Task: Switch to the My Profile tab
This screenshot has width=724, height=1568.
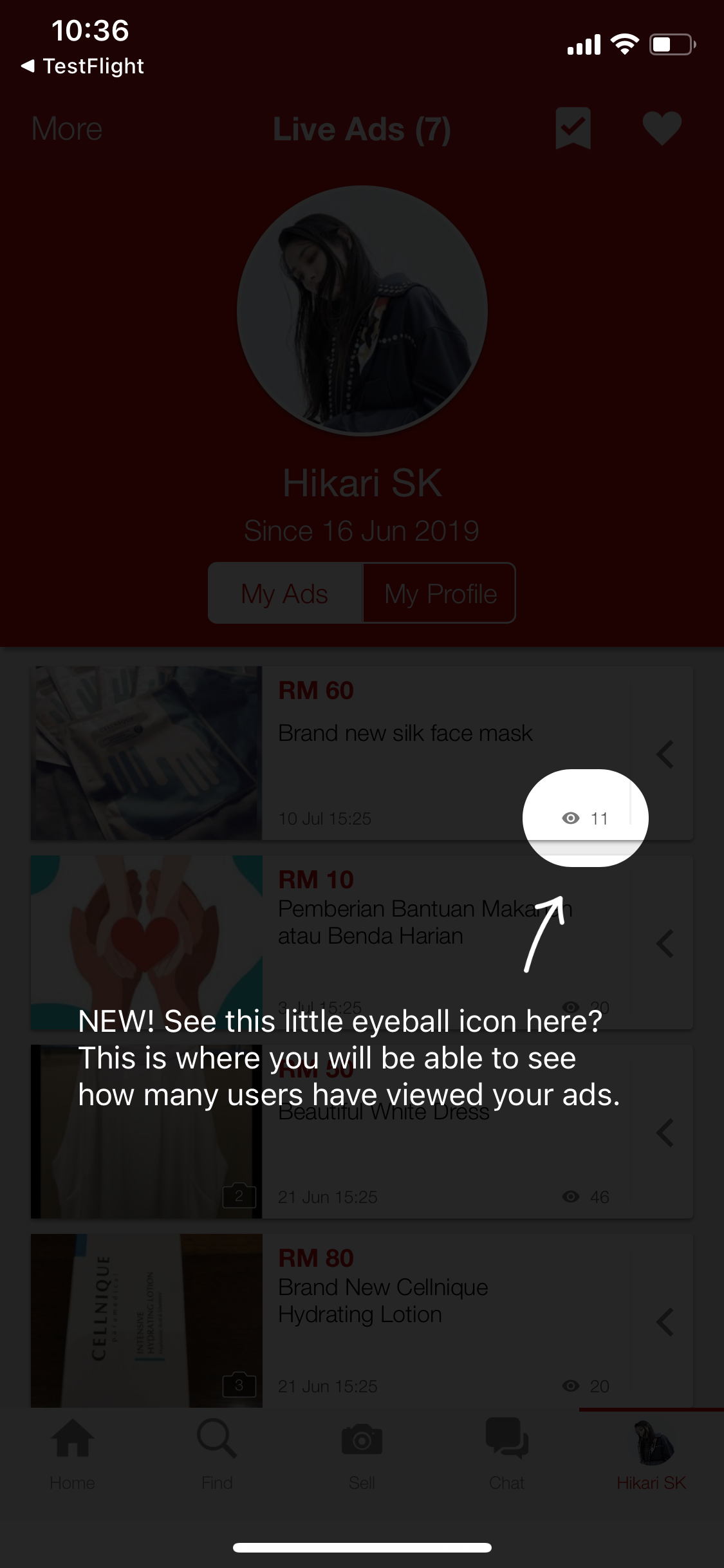Action: point(440,593)
